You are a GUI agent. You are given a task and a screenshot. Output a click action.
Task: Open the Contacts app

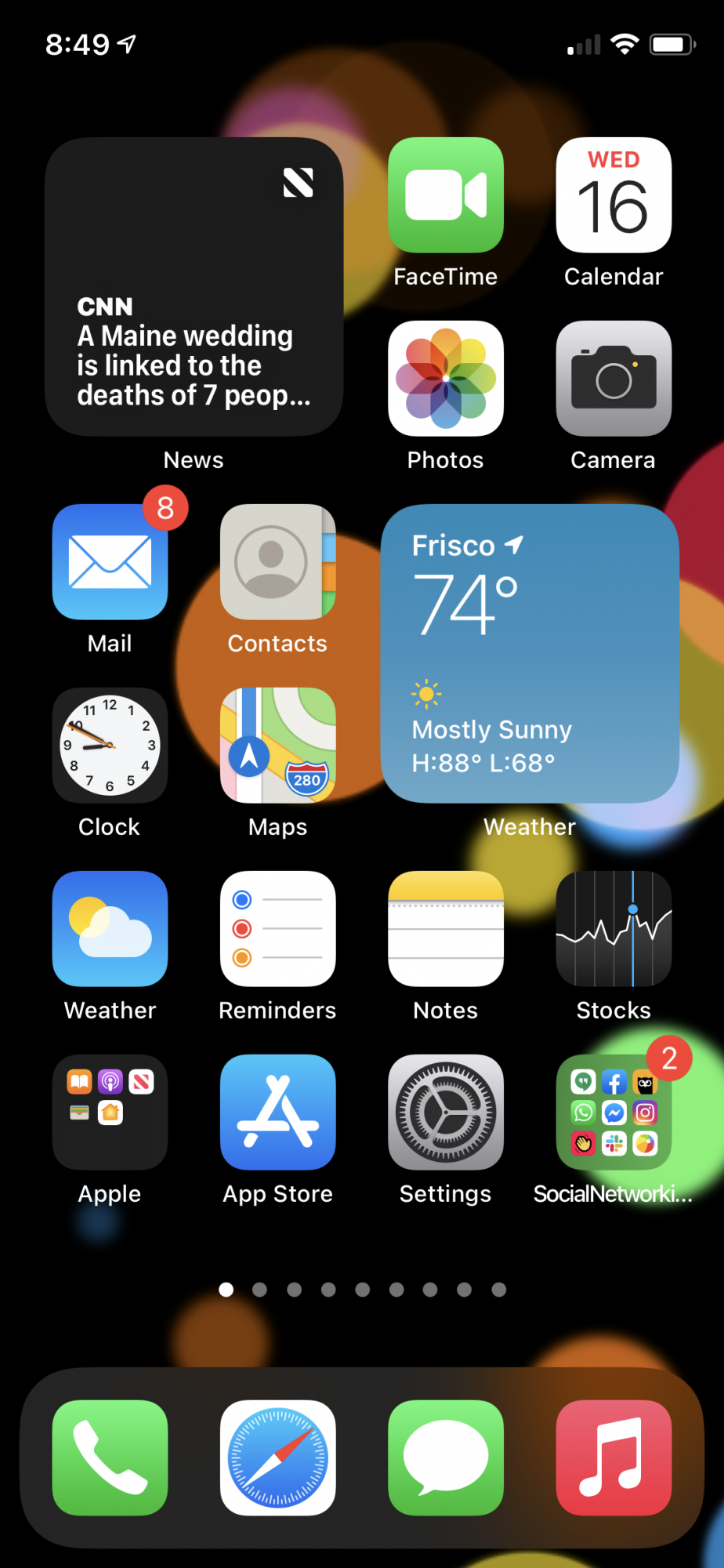pos(278,562)
